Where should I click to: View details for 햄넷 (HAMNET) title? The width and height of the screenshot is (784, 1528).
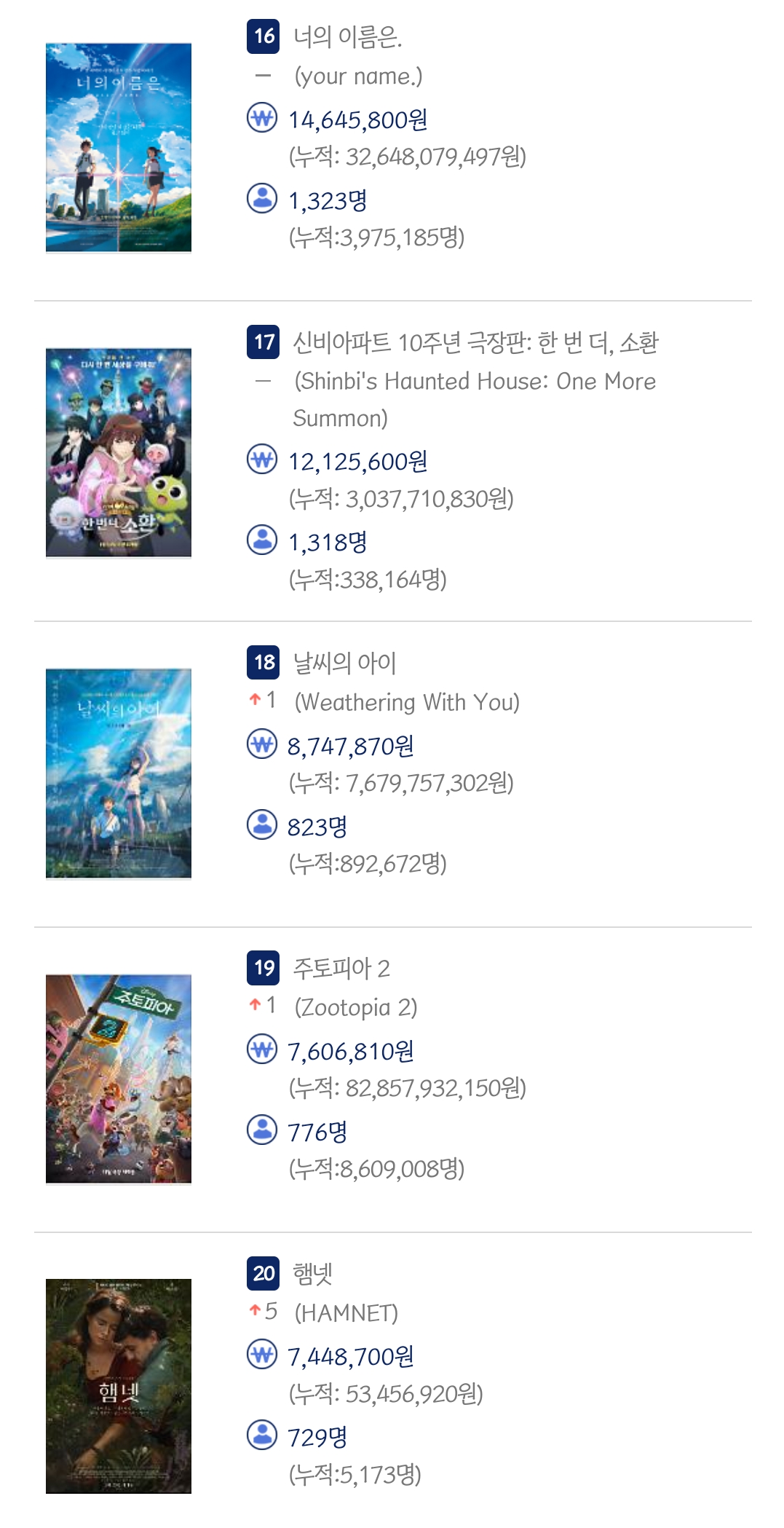click(312, 1274)
